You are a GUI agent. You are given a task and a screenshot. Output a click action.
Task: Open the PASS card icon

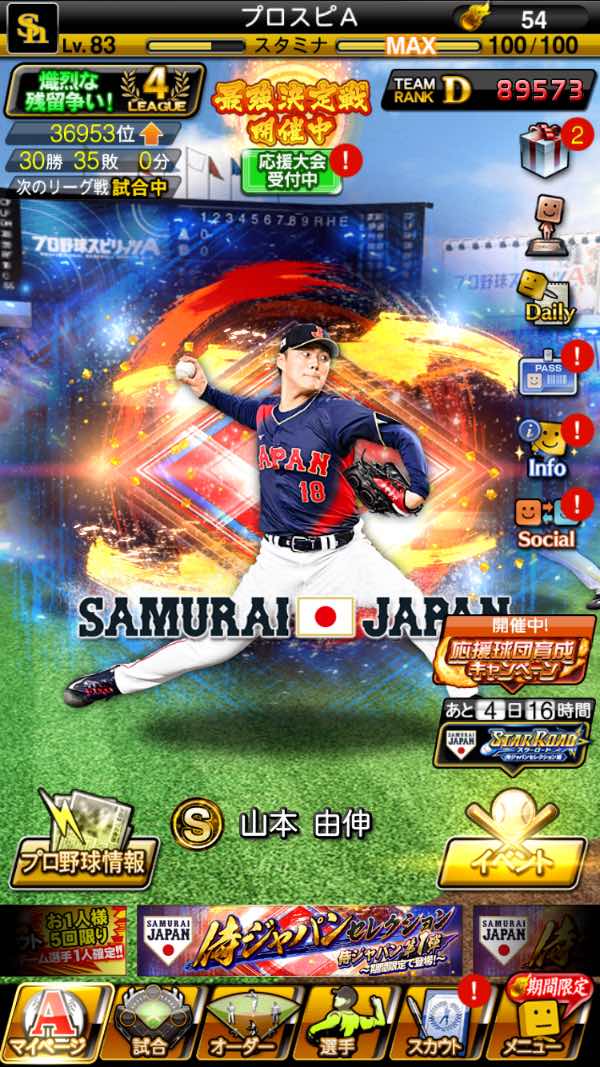(x=547, y=375)
